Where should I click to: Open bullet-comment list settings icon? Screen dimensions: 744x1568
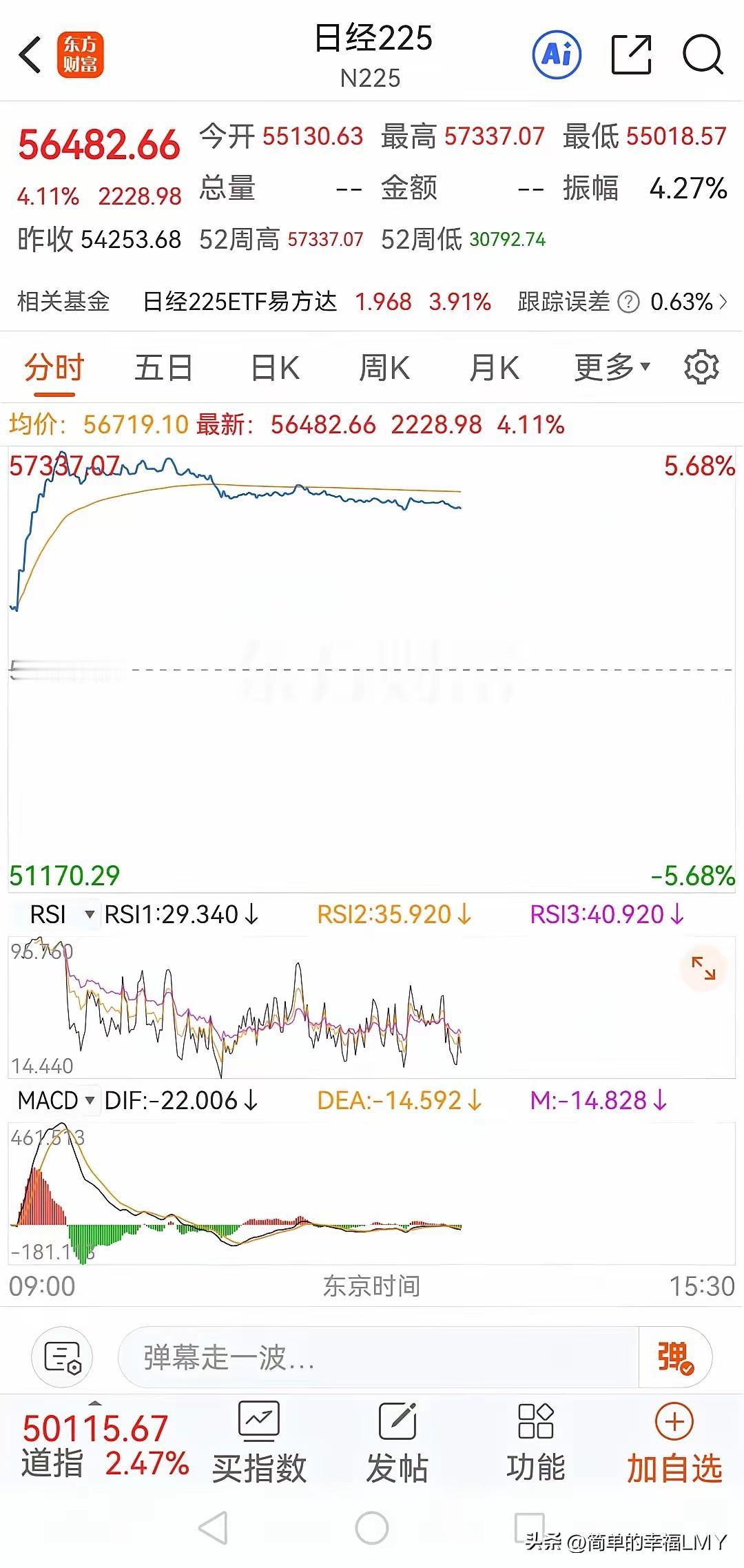63,1358
